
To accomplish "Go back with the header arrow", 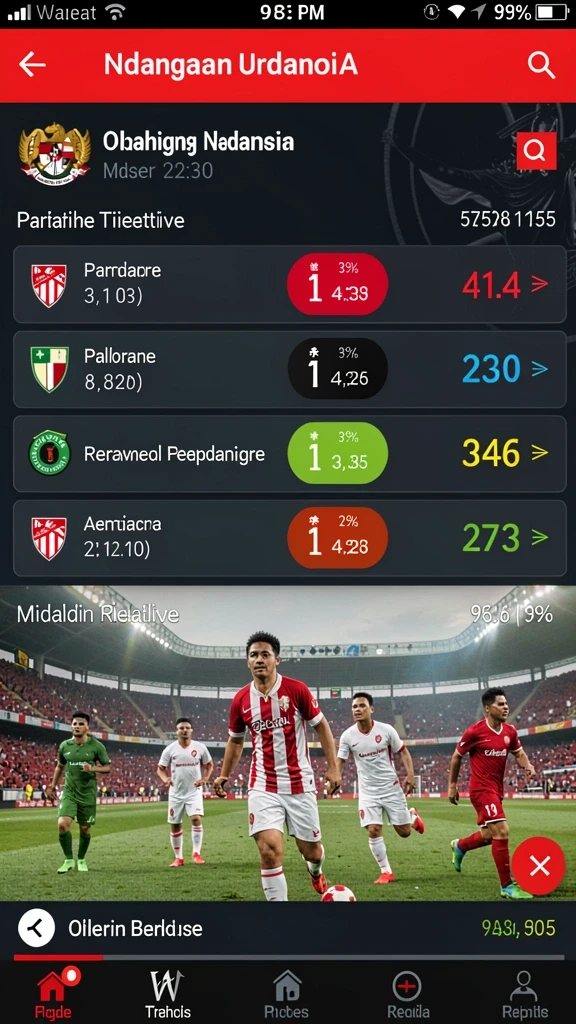I will pyautogui.click(x=32, y=65).
